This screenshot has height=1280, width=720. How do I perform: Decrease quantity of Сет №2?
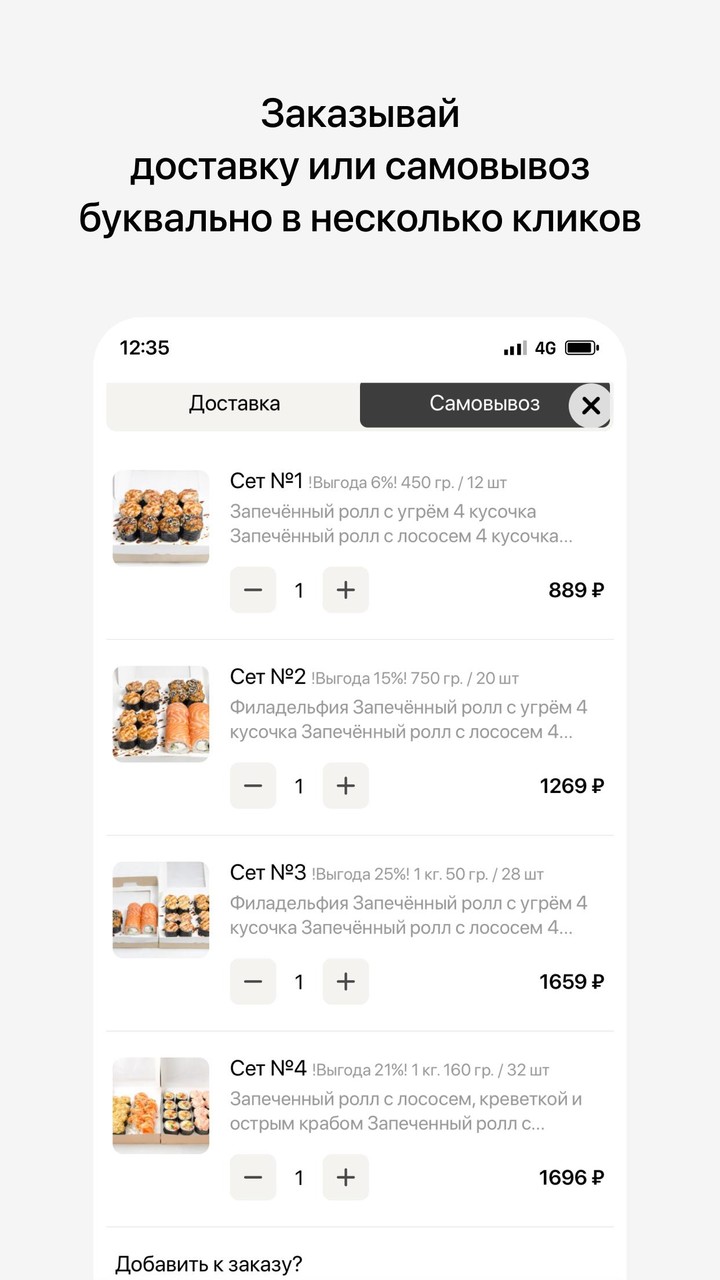(x=253, y=786)
